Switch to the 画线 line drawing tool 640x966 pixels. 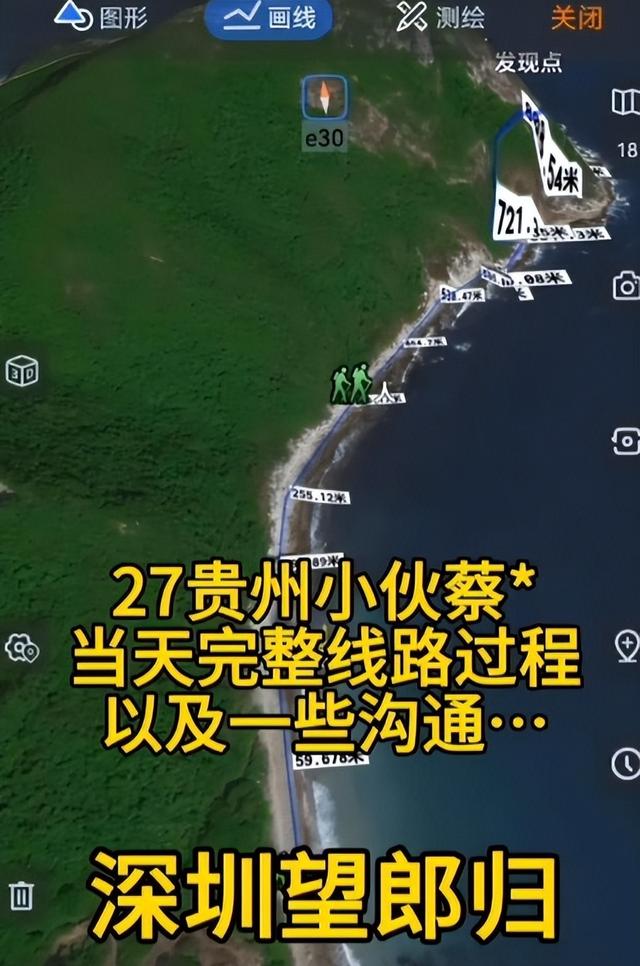click(x=269, y=18)
